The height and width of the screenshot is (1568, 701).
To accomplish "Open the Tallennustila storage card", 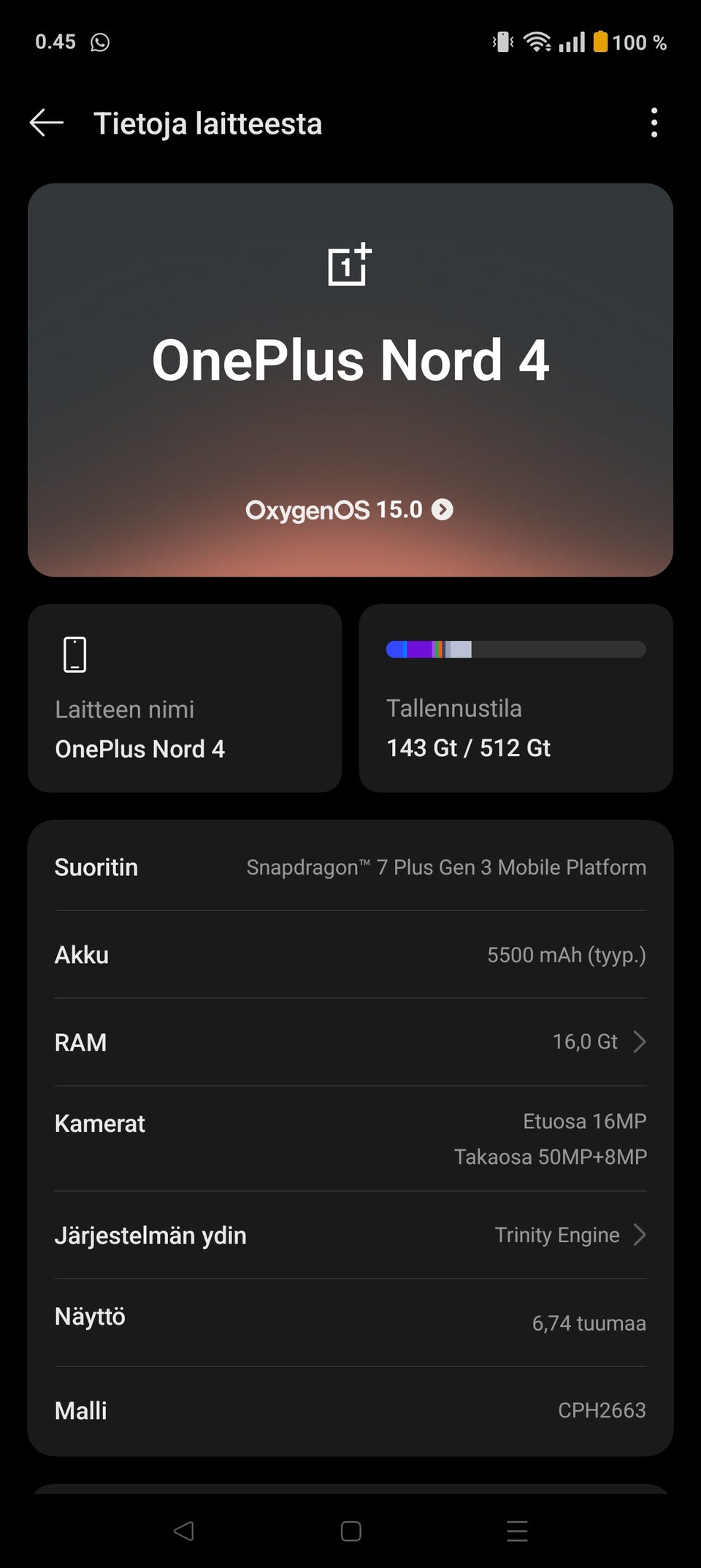I will 516,698.
